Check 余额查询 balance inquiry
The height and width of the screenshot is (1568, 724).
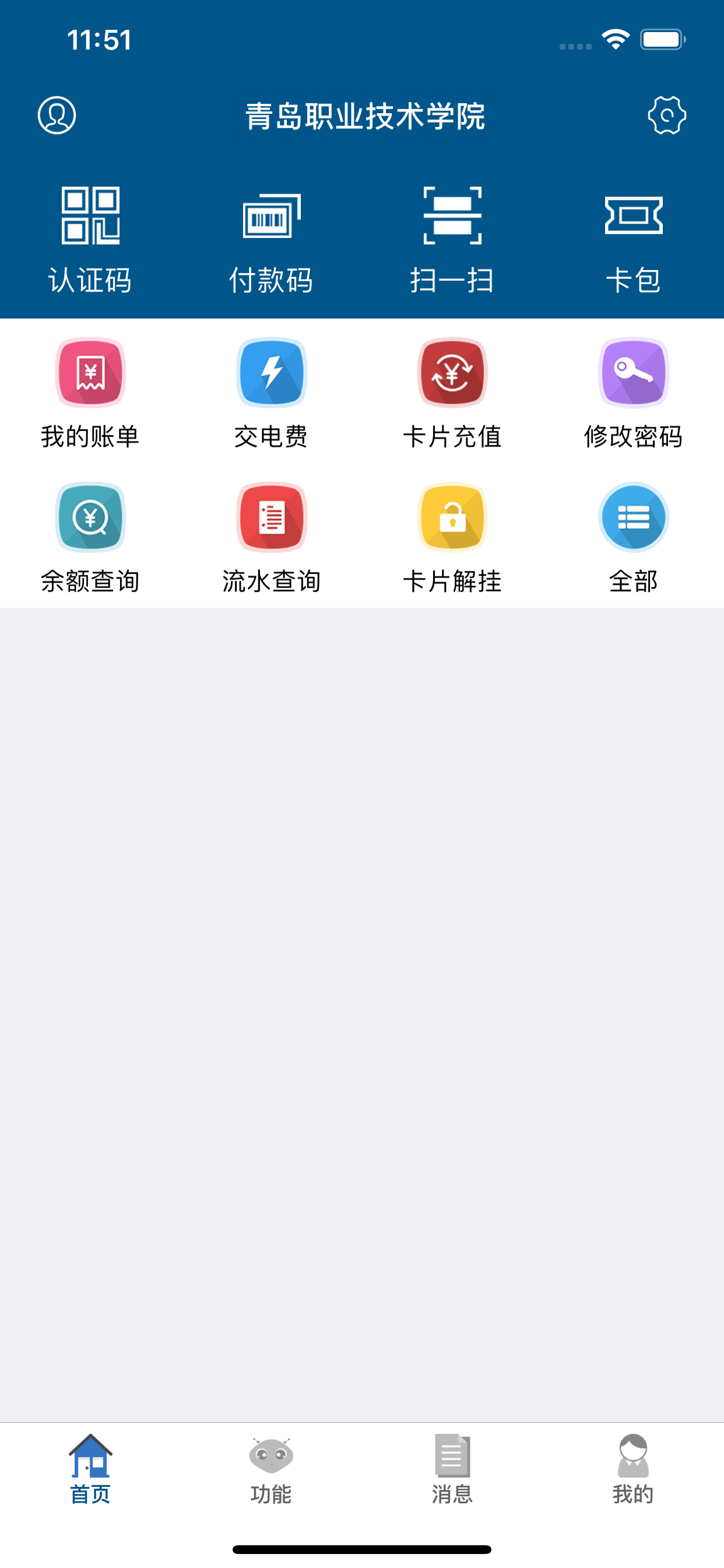coord(90,538)
